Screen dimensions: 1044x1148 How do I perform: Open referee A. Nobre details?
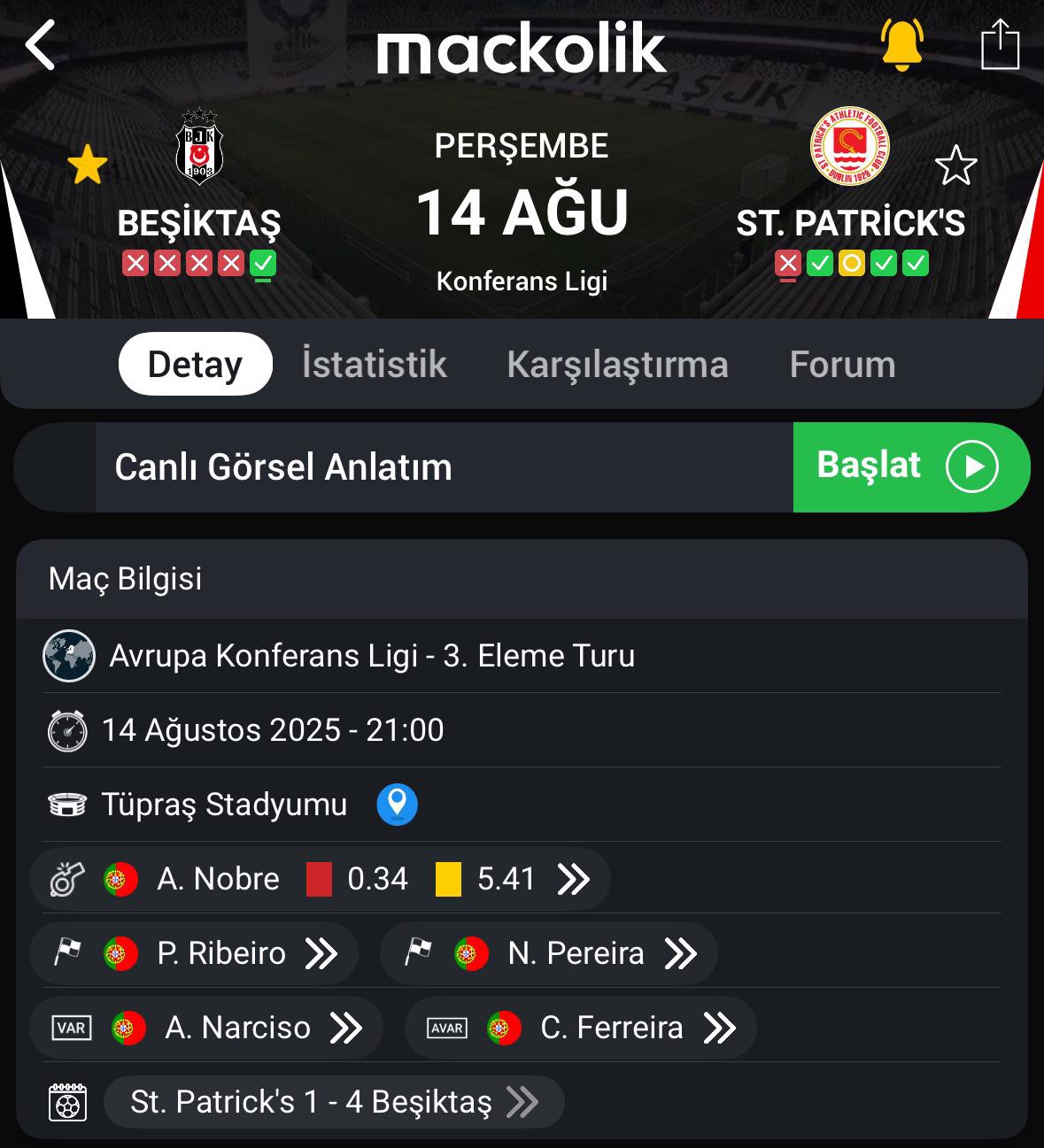click(x=319, y=879)
